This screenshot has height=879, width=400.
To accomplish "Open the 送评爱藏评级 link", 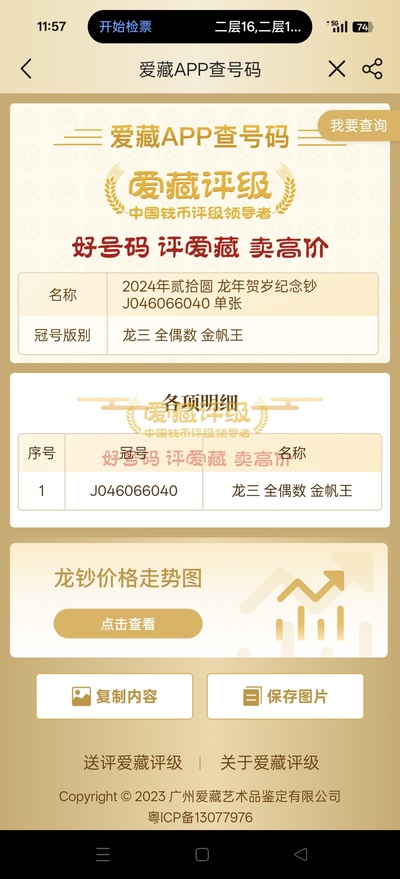I will pyautogui.click(x=133, y=762).
